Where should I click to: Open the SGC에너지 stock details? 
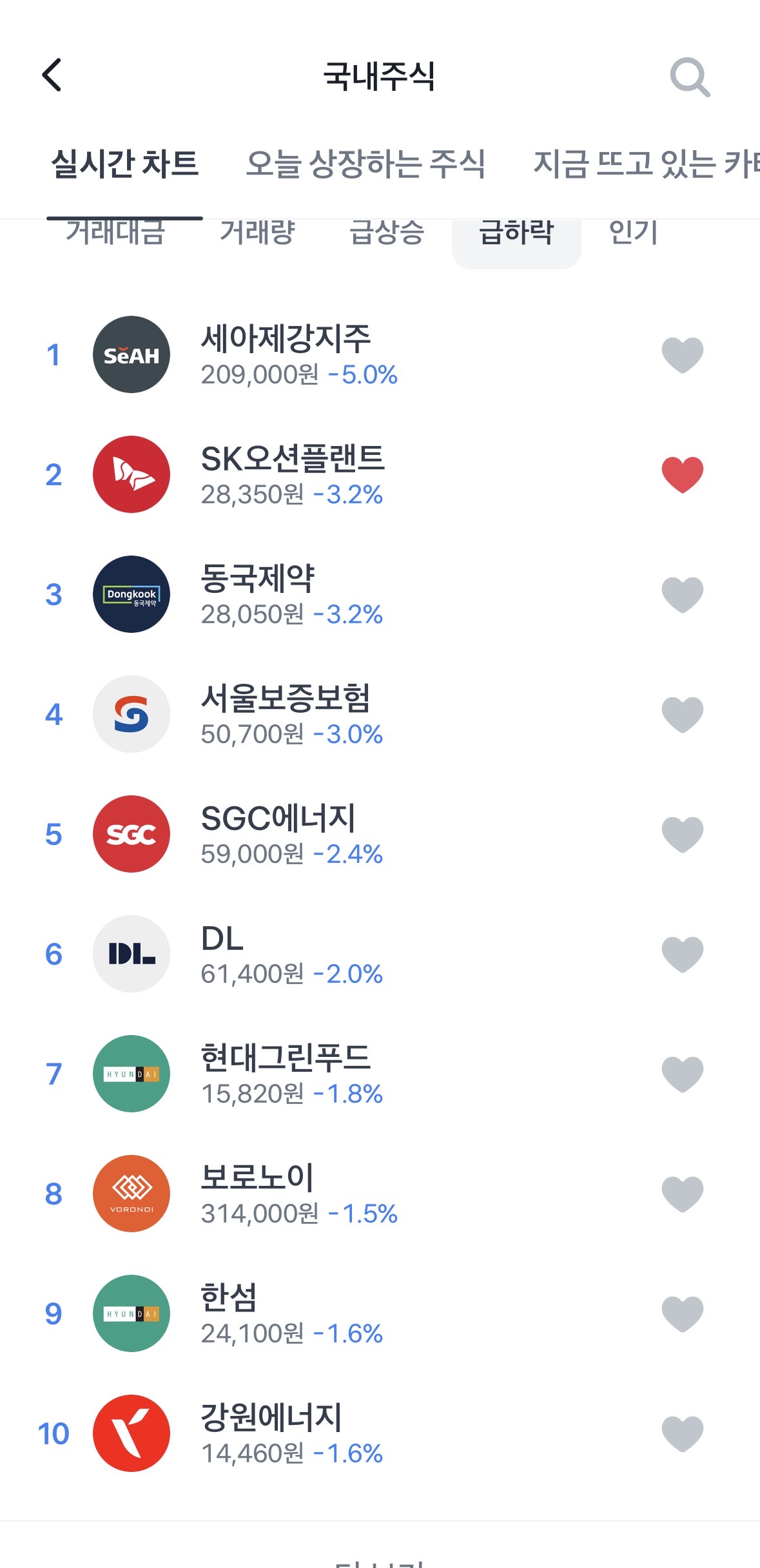tap(380, 834)
